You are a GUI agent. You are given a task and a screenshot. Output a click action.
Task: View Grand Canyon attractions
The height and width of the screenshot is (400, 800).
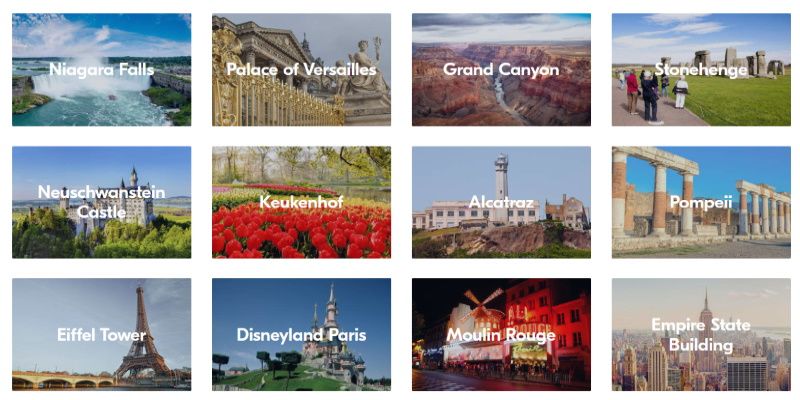(501, 69)
